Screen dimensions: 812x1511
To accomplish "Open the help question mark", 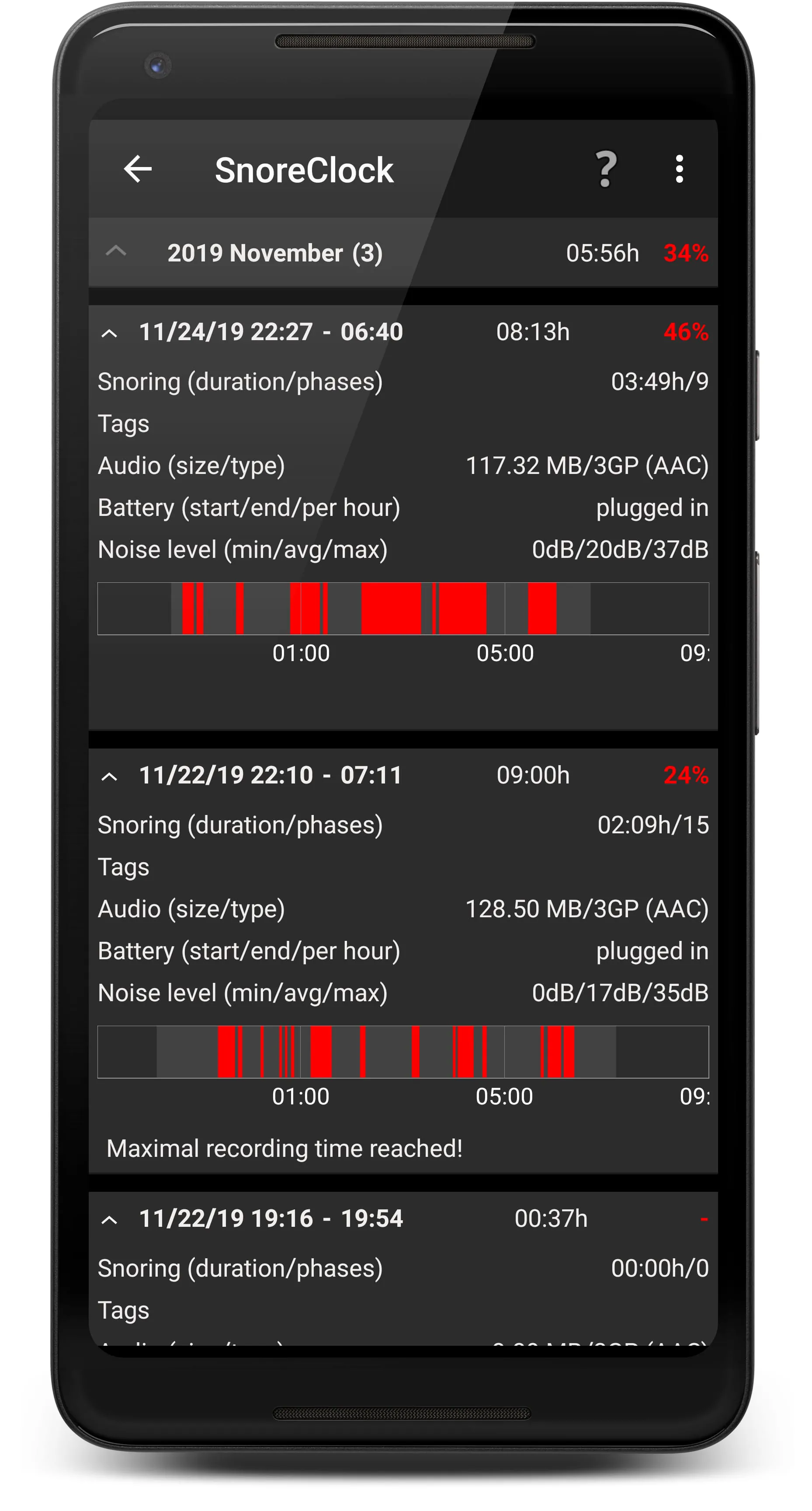I will coord(606,170).
